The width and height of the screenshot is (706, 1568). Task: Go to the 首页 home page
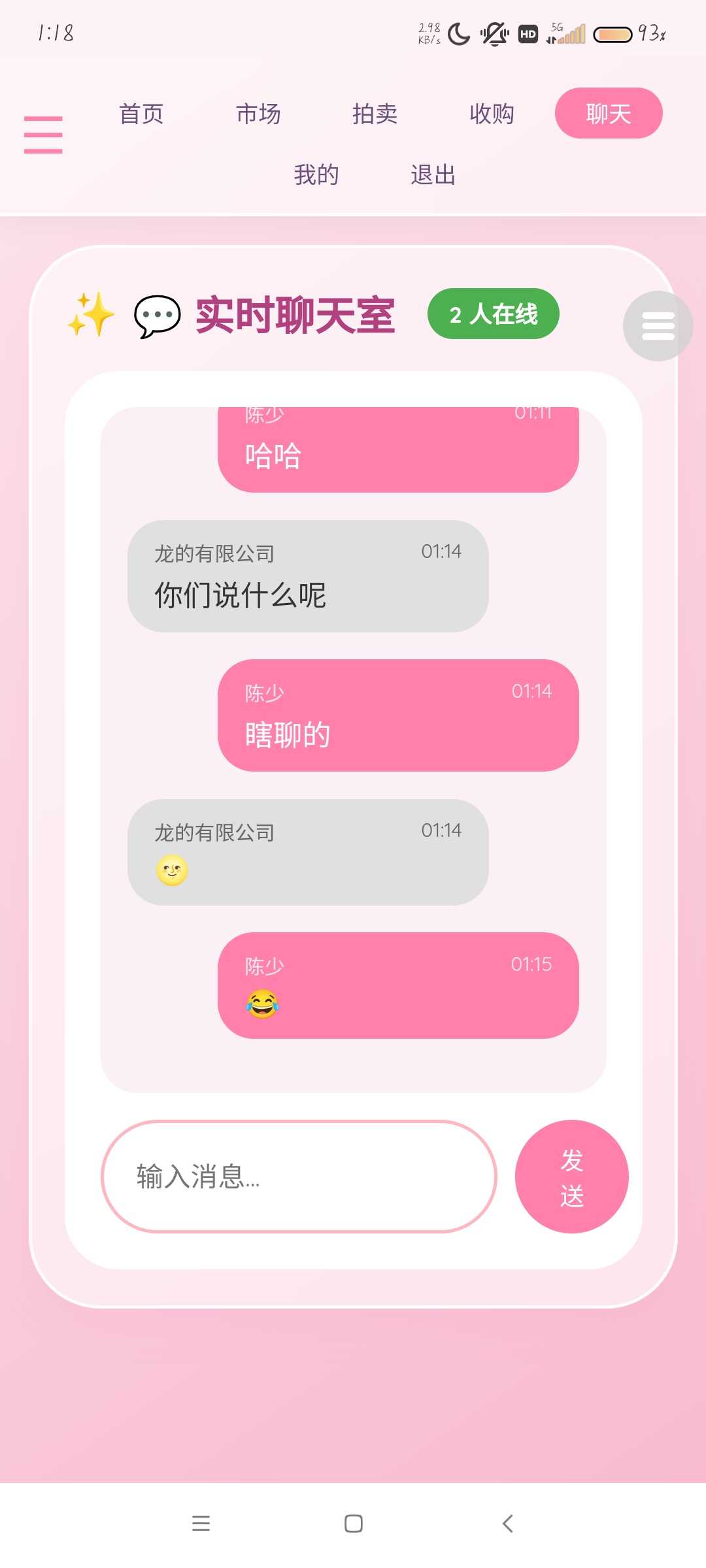click(141, 114)
